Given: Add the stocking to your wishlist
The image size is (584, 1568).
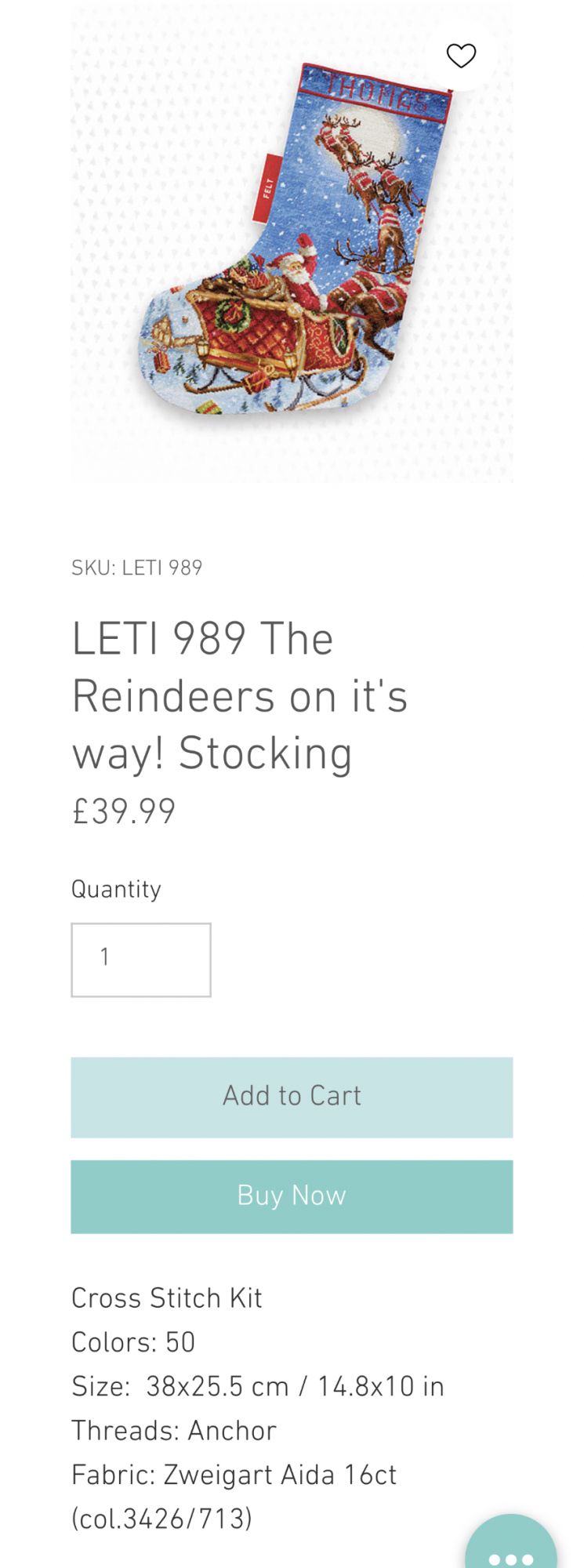Looking at the screenshot, I should (461, 56).
